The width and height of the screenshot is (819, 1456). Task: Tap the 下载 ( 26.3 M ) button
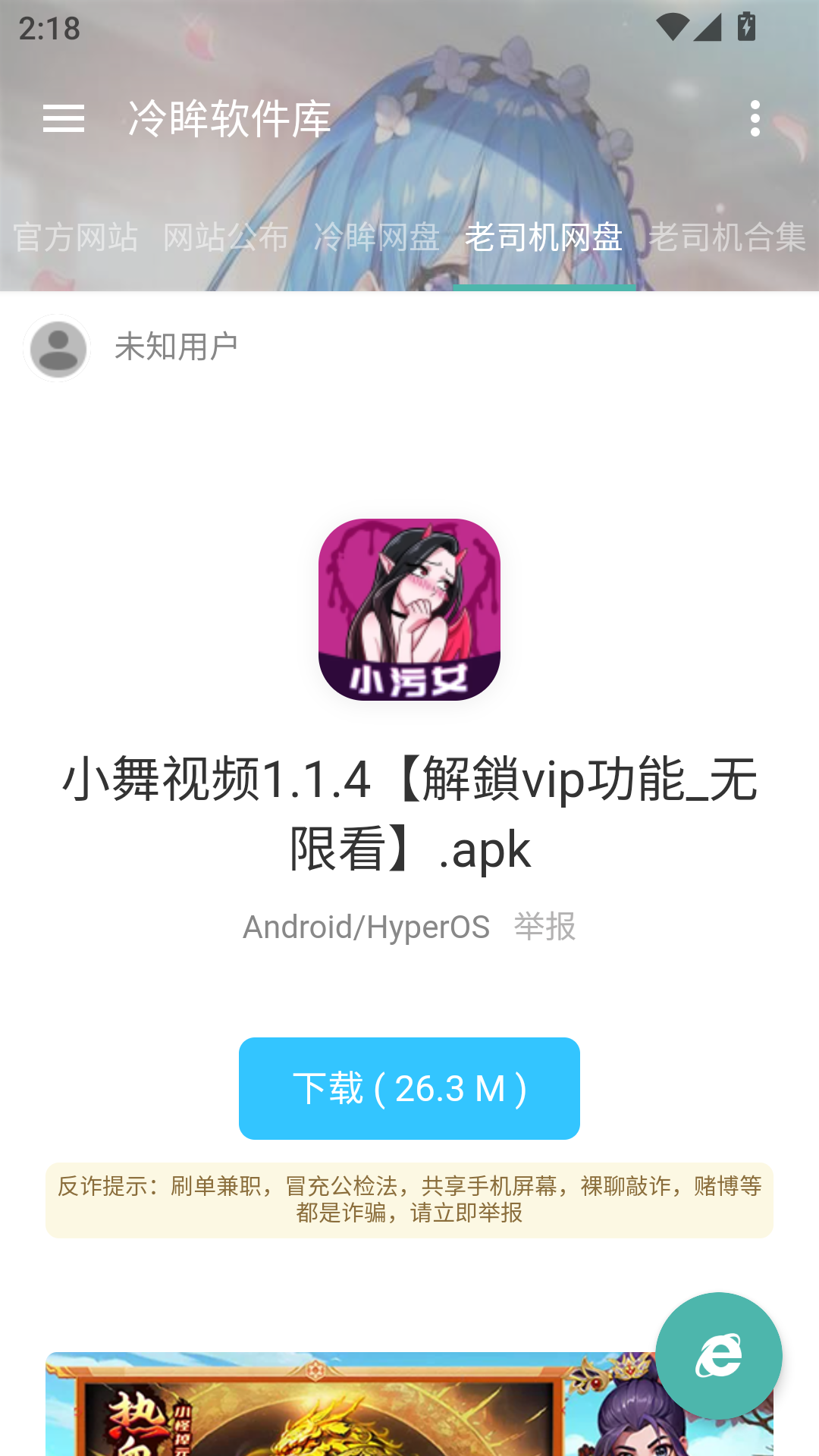click(409, 1088)
